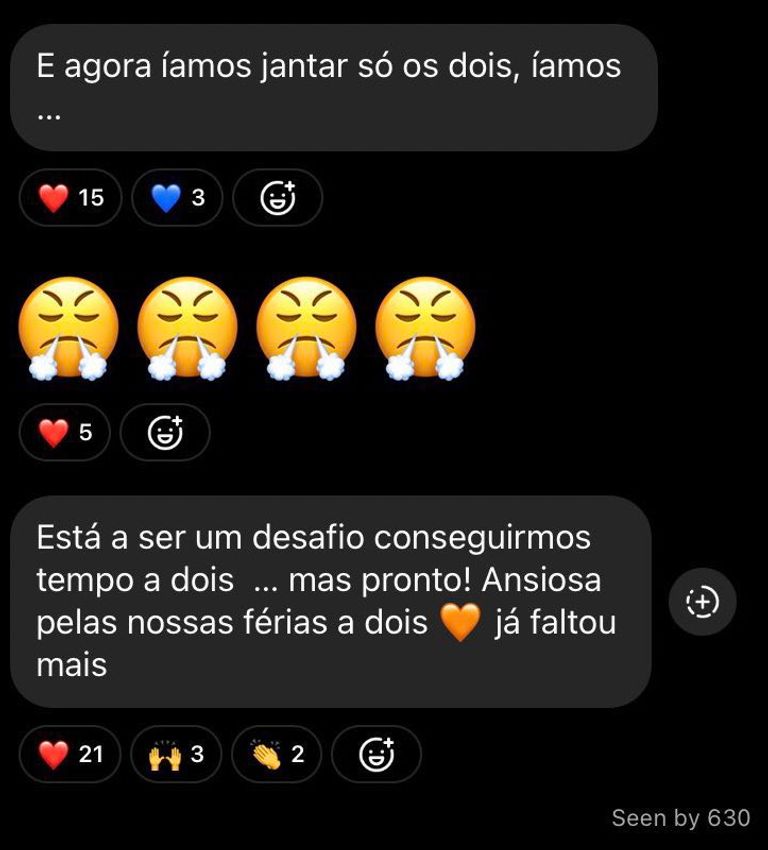The height and width of the screenshot is (850, 768).
Task: Open the round reaction button beside 'Está a ser'
Action: click(x=702, y=602)
